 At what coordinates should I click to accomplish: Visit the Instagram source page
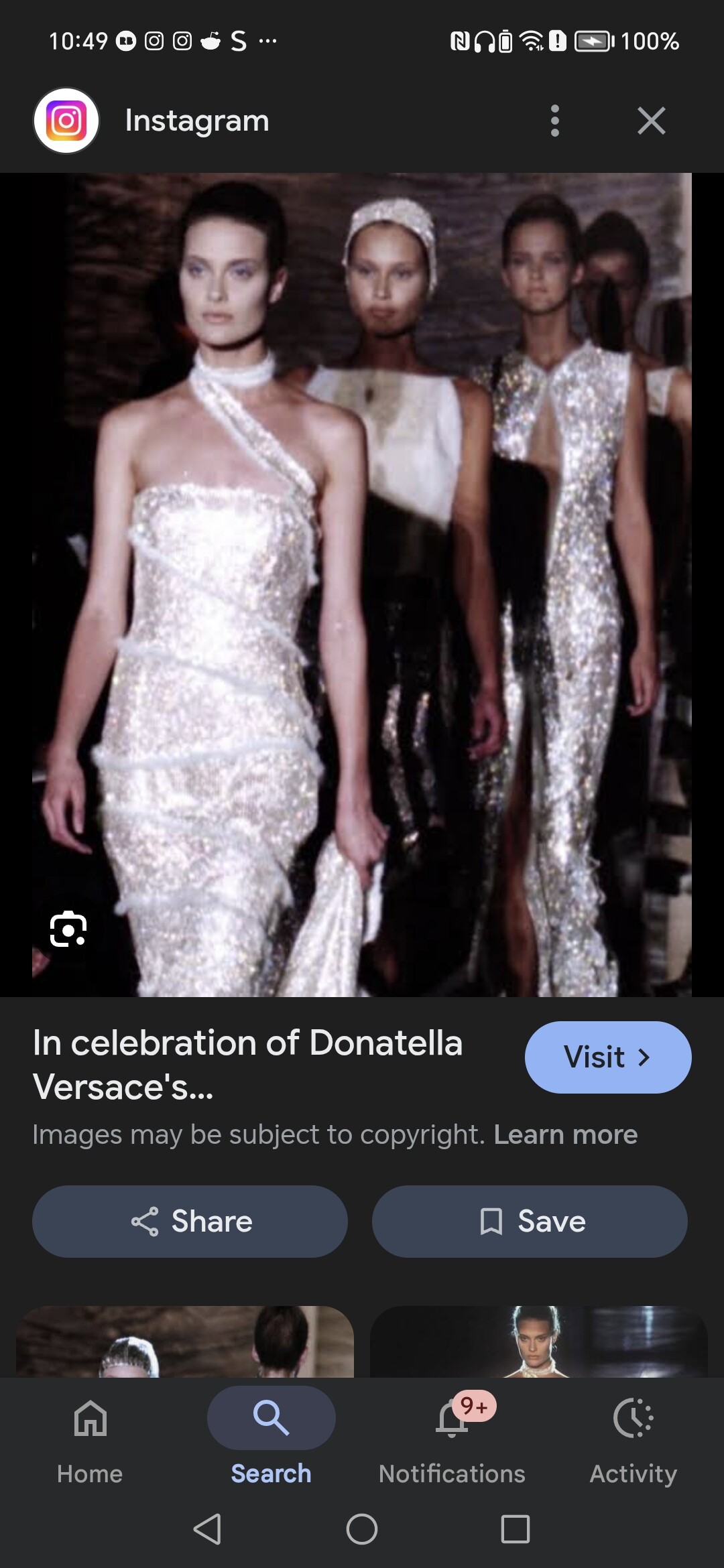point(607,1057)
